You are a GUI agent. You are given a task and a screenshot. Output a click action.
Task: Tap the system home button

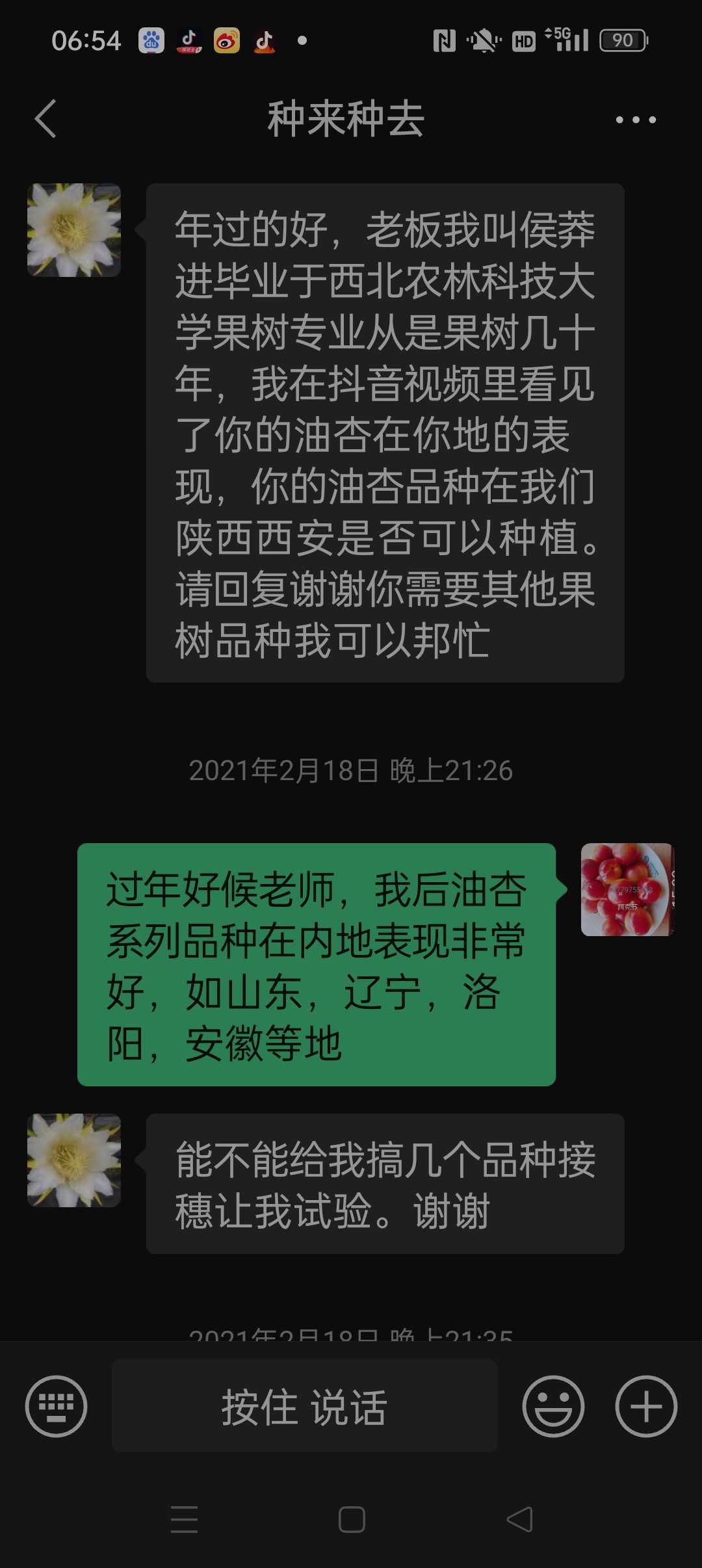(x=352, y=1520)
